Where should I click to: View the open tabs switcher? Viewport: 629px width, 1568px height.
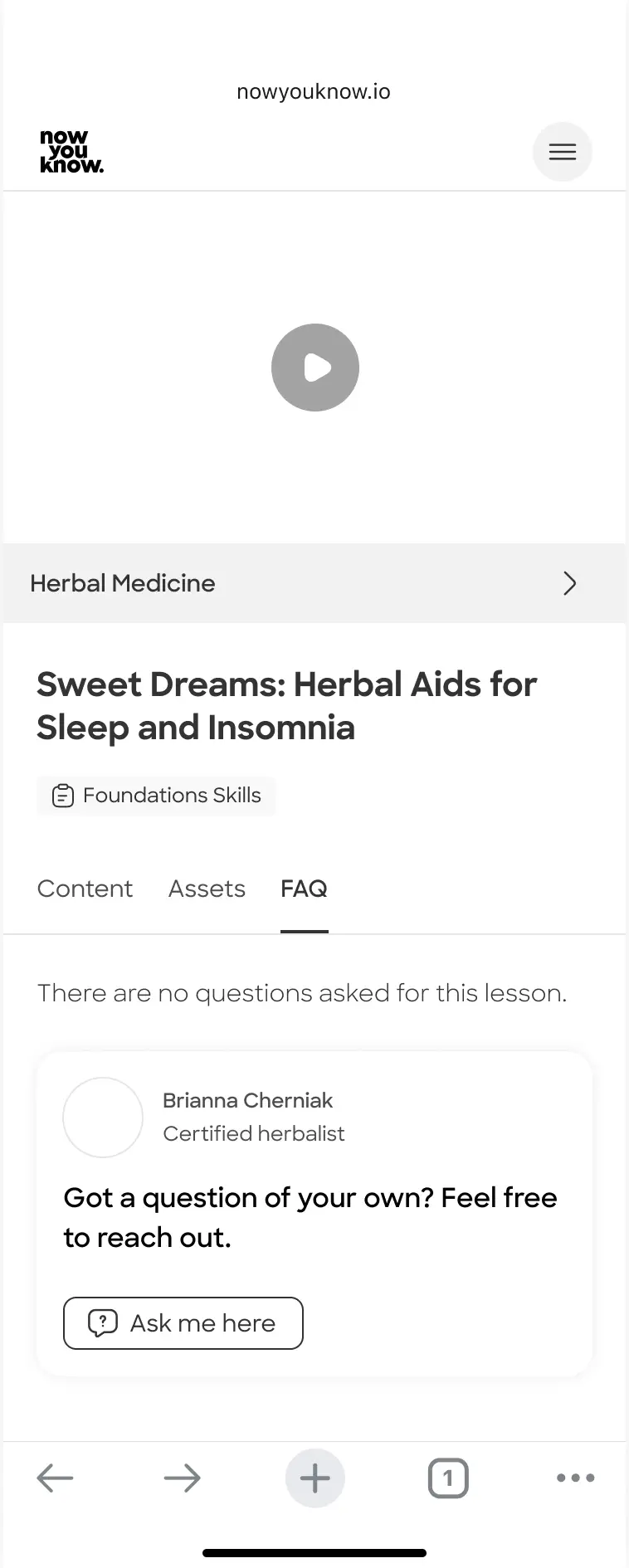click(x=448, y=1478)
